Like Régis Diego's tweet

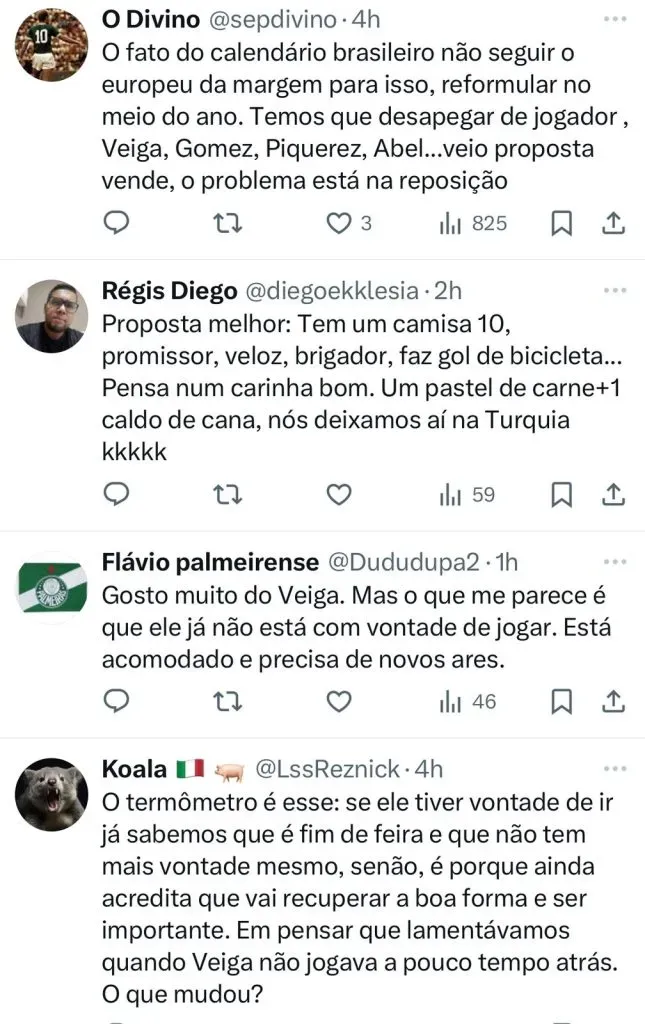[341, 494]
